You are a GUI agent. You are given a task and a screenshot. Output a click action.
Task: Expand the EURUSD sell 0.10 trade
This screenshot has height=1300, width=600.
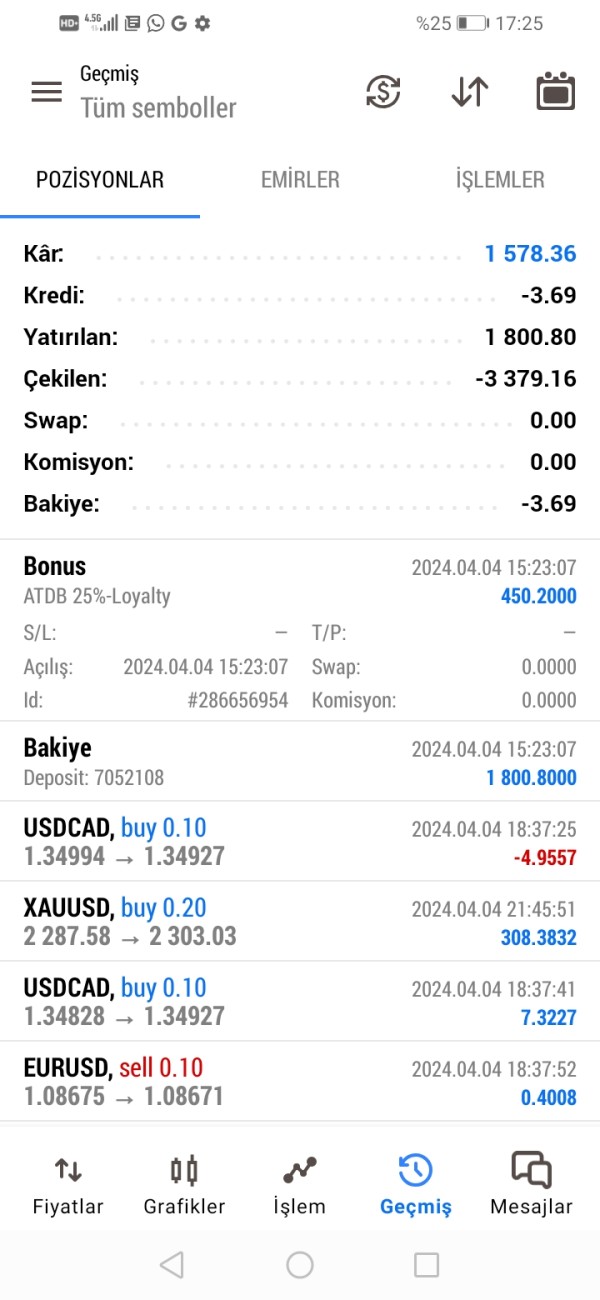(x=300, y=1081)
